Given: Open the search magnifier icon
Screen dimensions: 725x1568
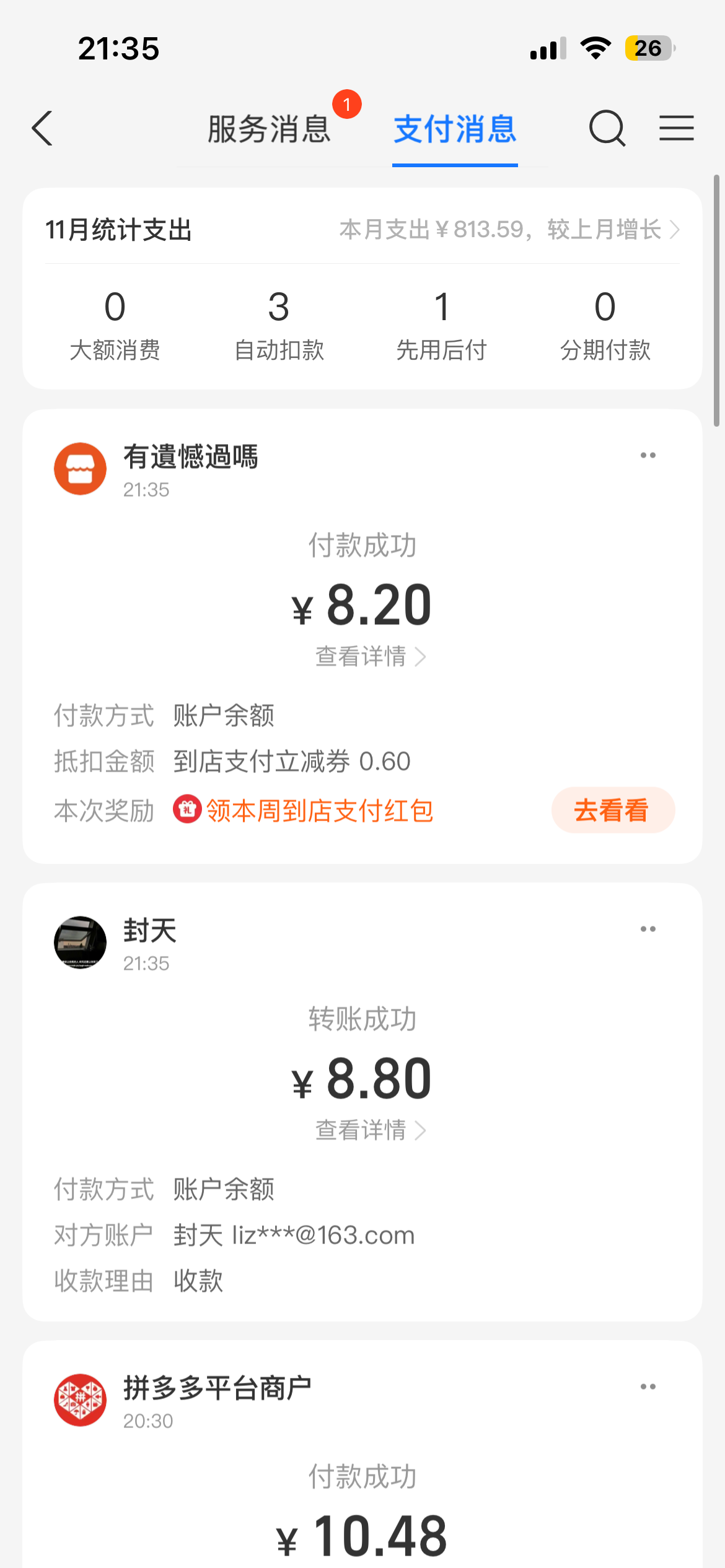Looking at the screenshot, I should tap(607, 129).
